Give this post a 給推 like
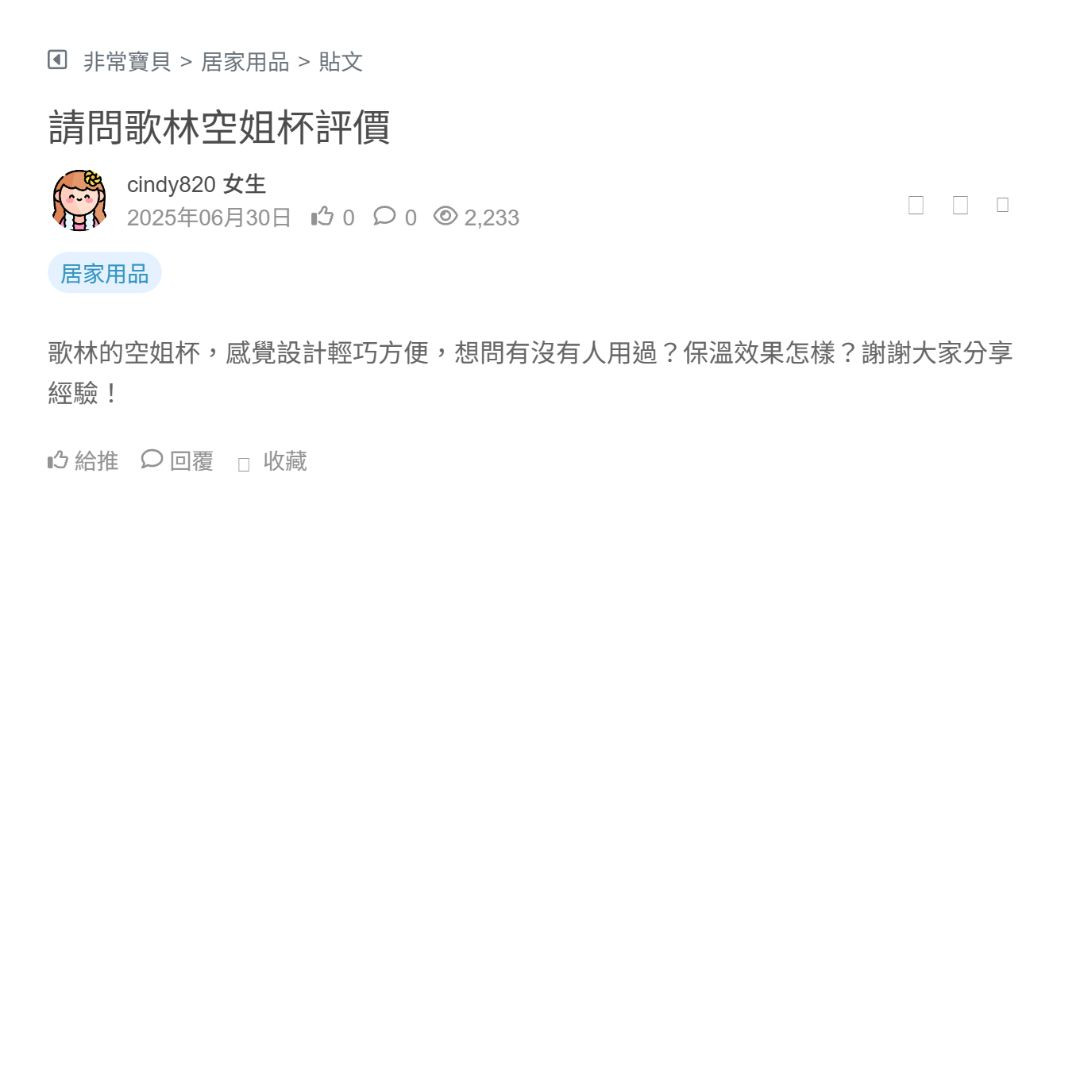 (x=83, y=461)
